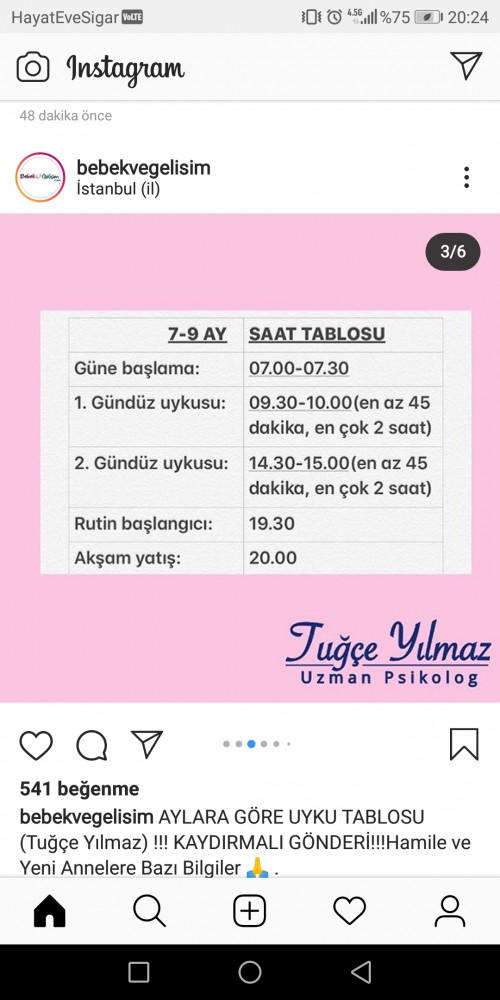The image size is (500, 1000).
Task: Open direct messages paper plane at top
Action: 466,66
